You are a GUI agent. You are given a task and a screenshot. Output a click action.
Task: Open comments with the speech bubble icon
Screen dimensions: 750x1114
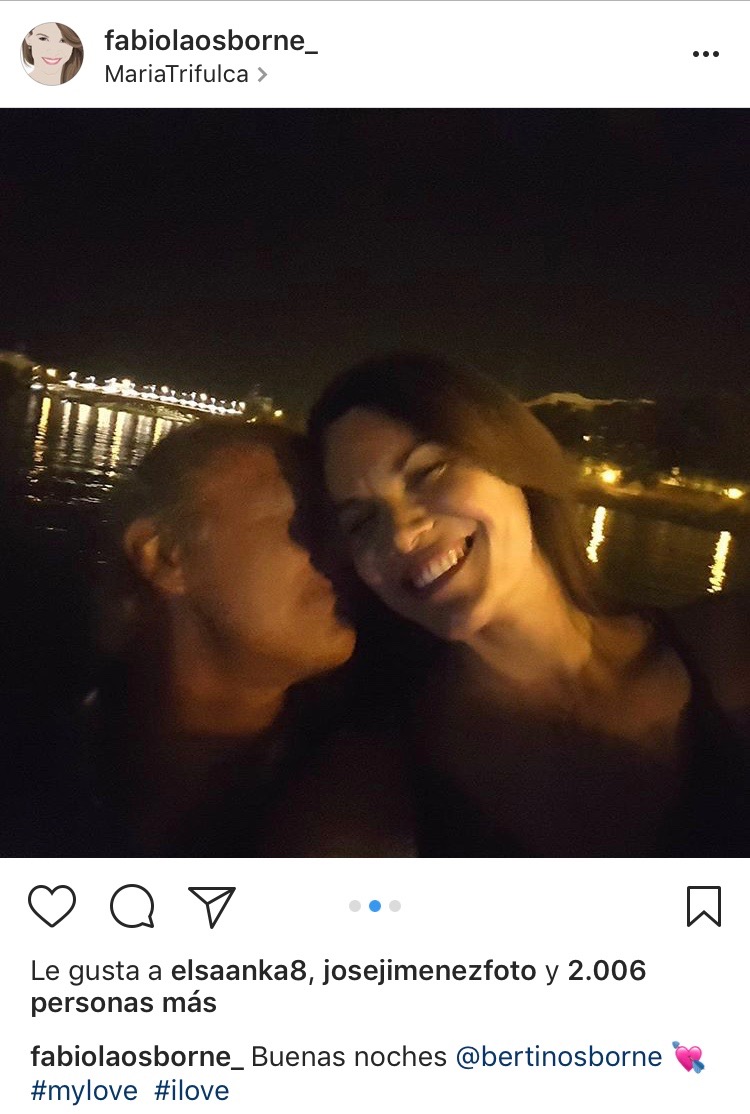click(x=132, y=907)
